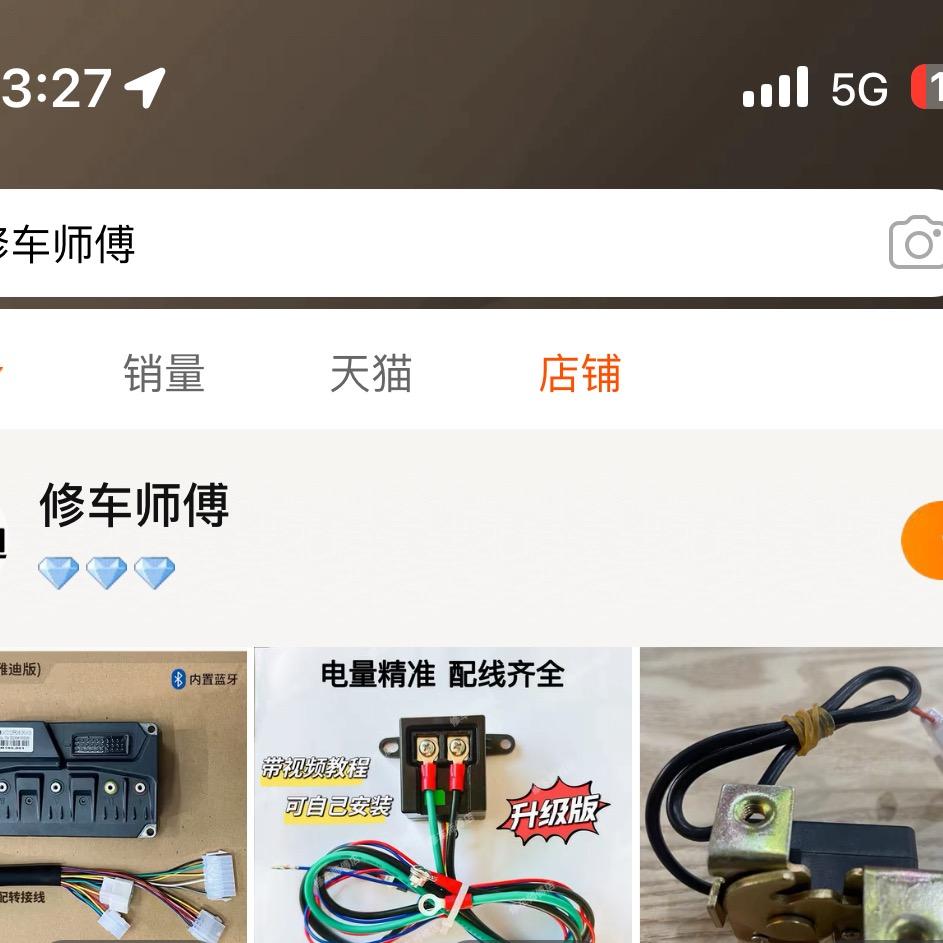Open the 内置蓝牙 controller product tile

tap(123, 795)
